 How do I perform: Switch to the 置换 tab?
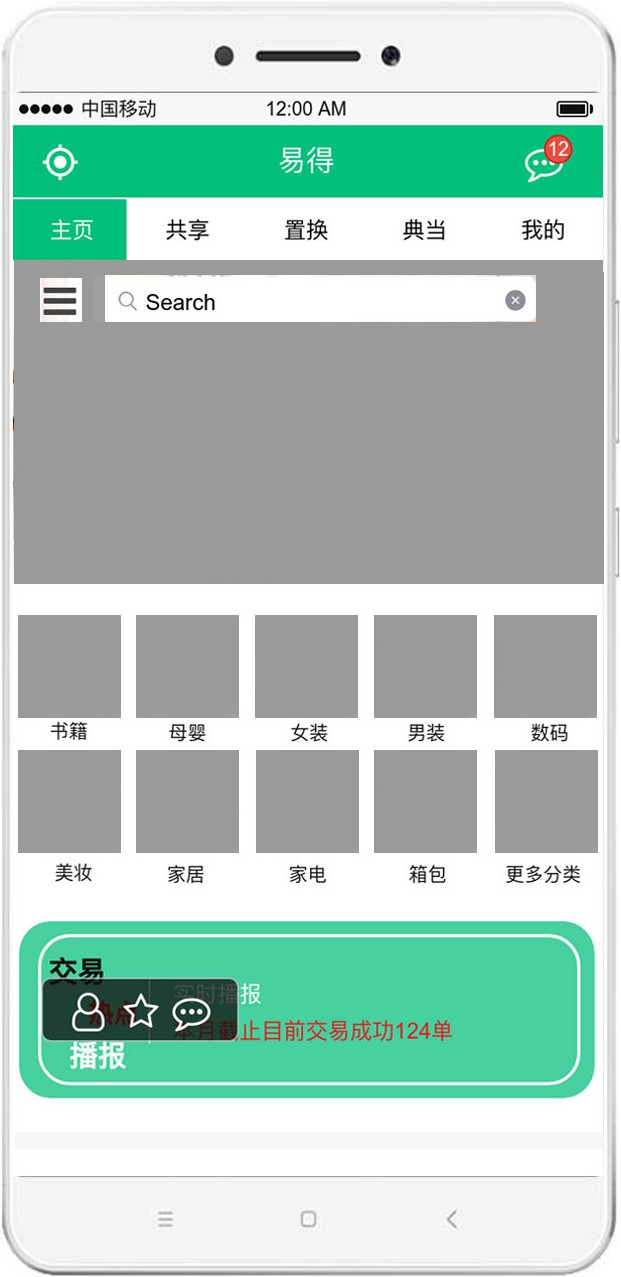[x=306, y=230]
